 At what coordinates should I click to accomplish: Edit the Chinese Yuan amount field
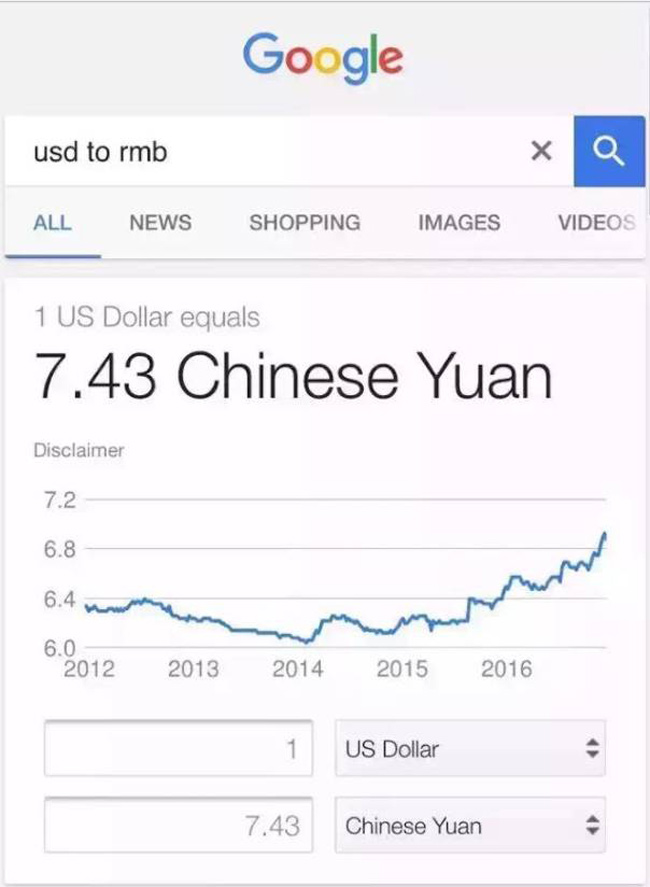click(178, 826)
